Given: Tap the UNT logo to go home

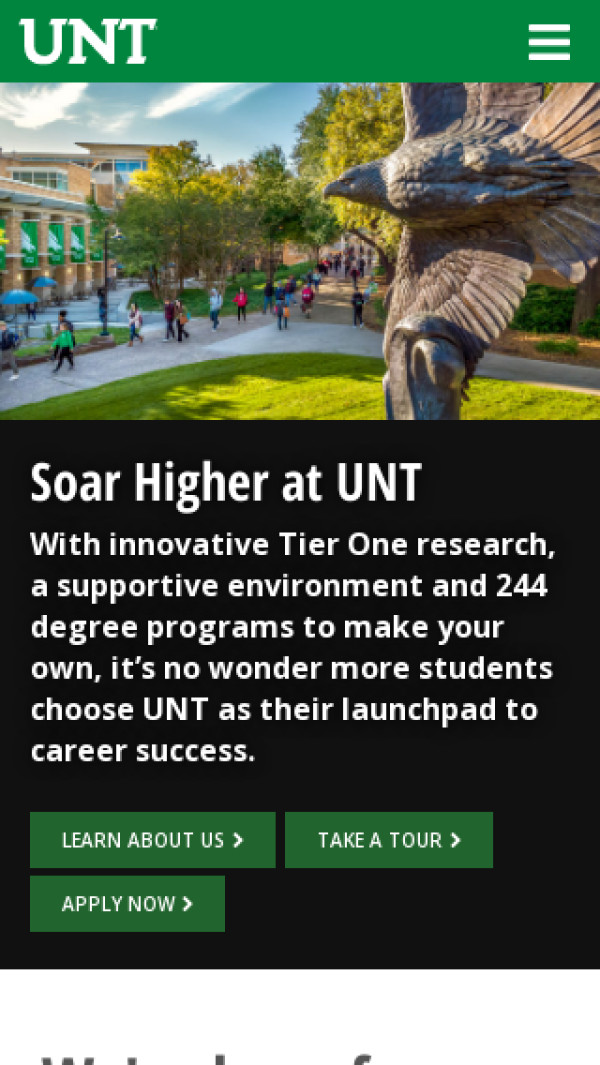Looking at the screenshot, I should (x=88, y=41).
